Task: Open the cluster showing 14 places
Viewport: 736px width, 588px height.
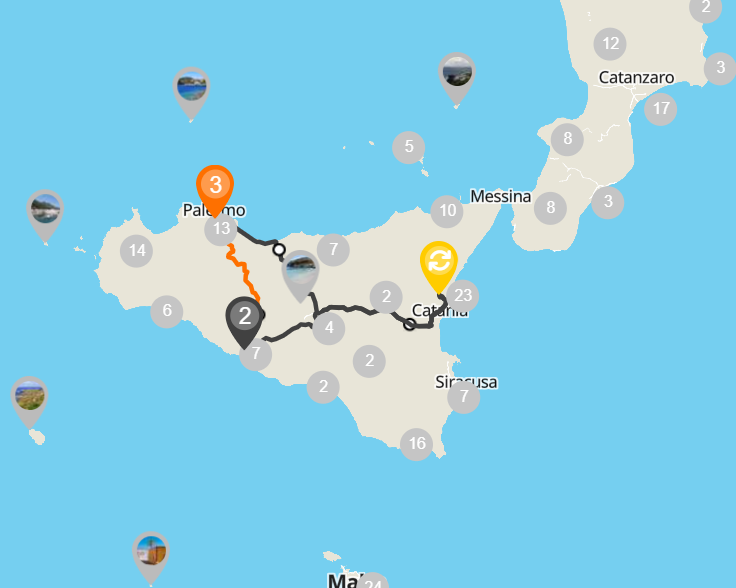Action: coord(137,250)
